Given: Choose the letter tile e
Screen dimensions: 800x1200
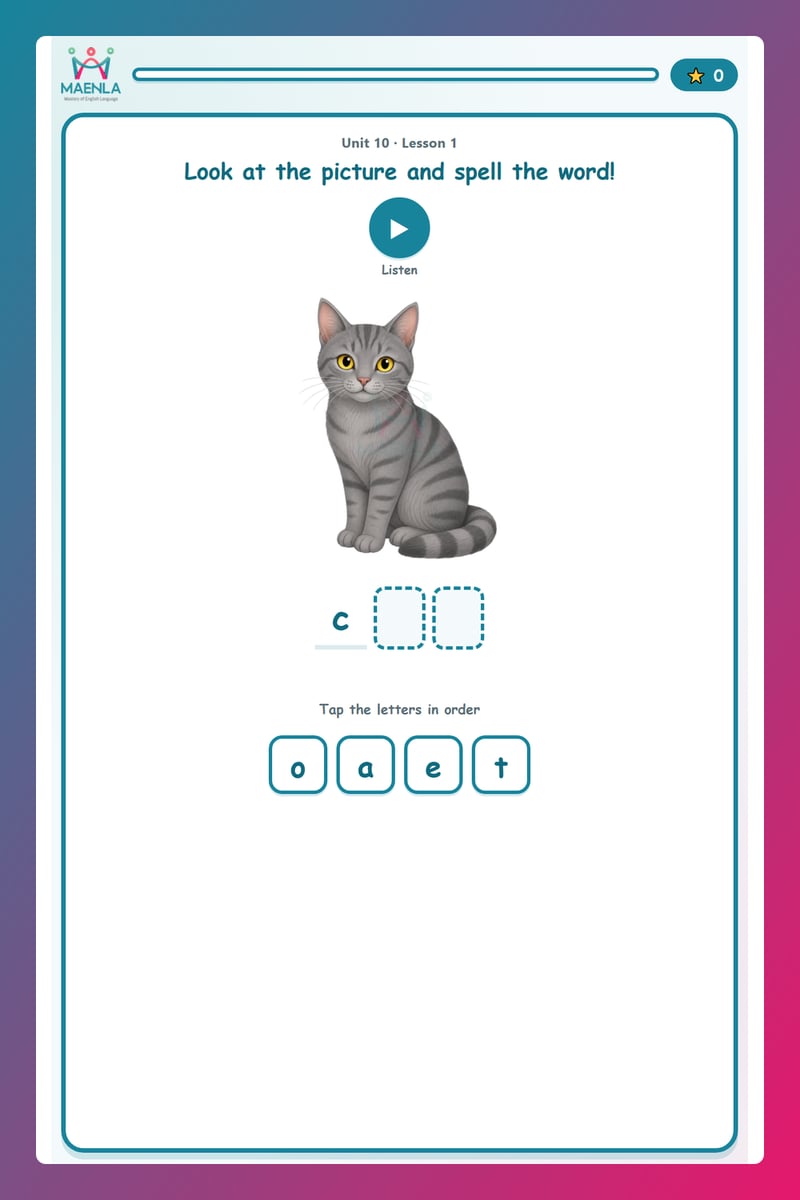Looking at the screenshot, I should pos(433,765).
